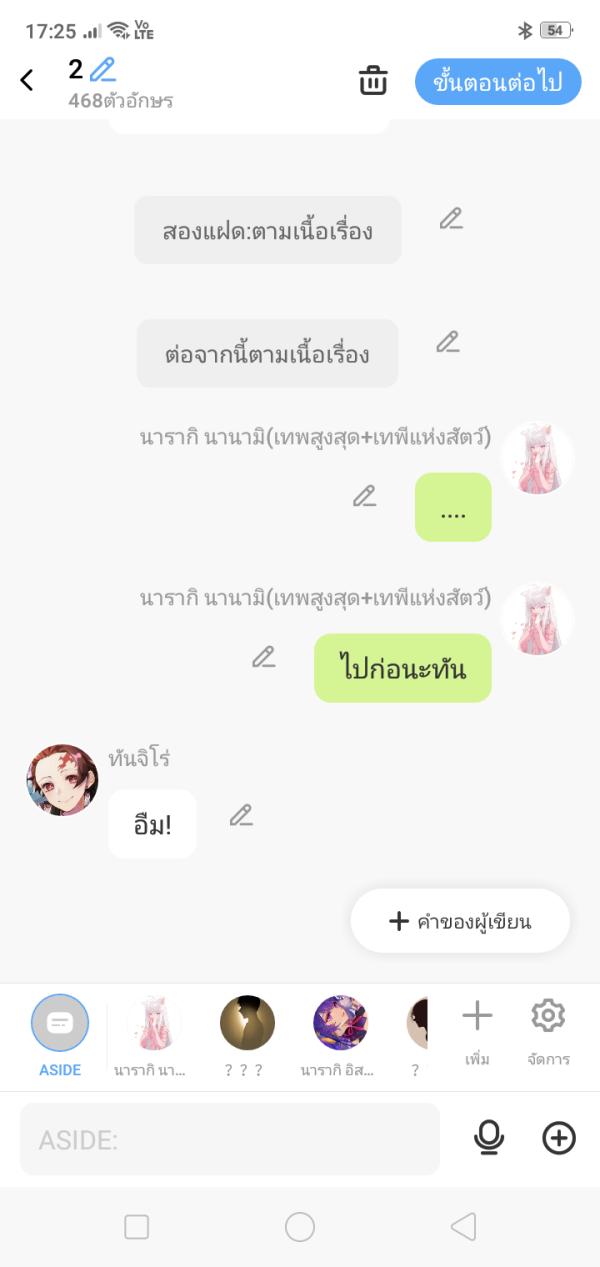Add a new character with เพิ่ม

pyautogui.click(x=477, y=1032)
